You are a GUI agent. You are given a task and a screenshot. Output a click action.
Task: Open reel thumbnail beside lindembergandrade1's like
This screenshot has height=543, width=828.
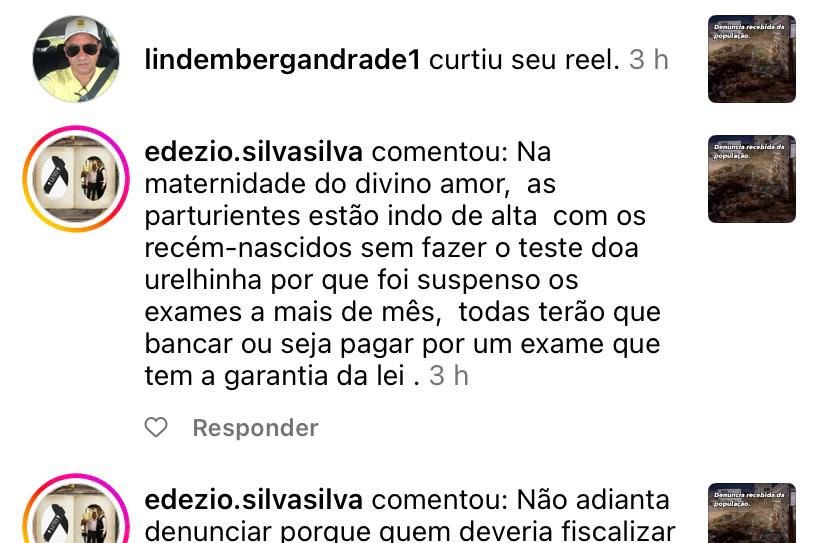tap(751, 59)
